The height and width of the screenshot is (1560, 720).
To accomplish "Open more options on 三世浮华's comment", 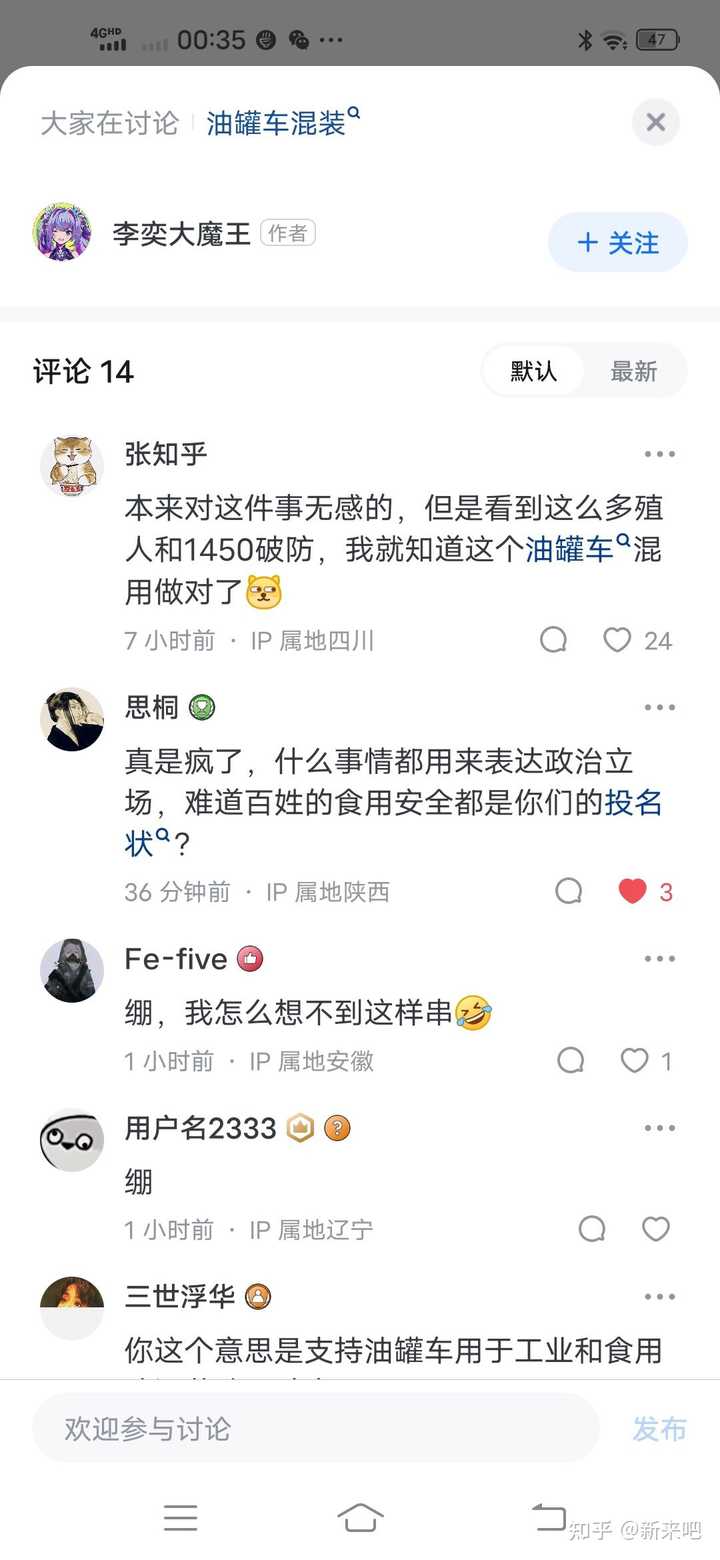I will (x=659, y=1297).
